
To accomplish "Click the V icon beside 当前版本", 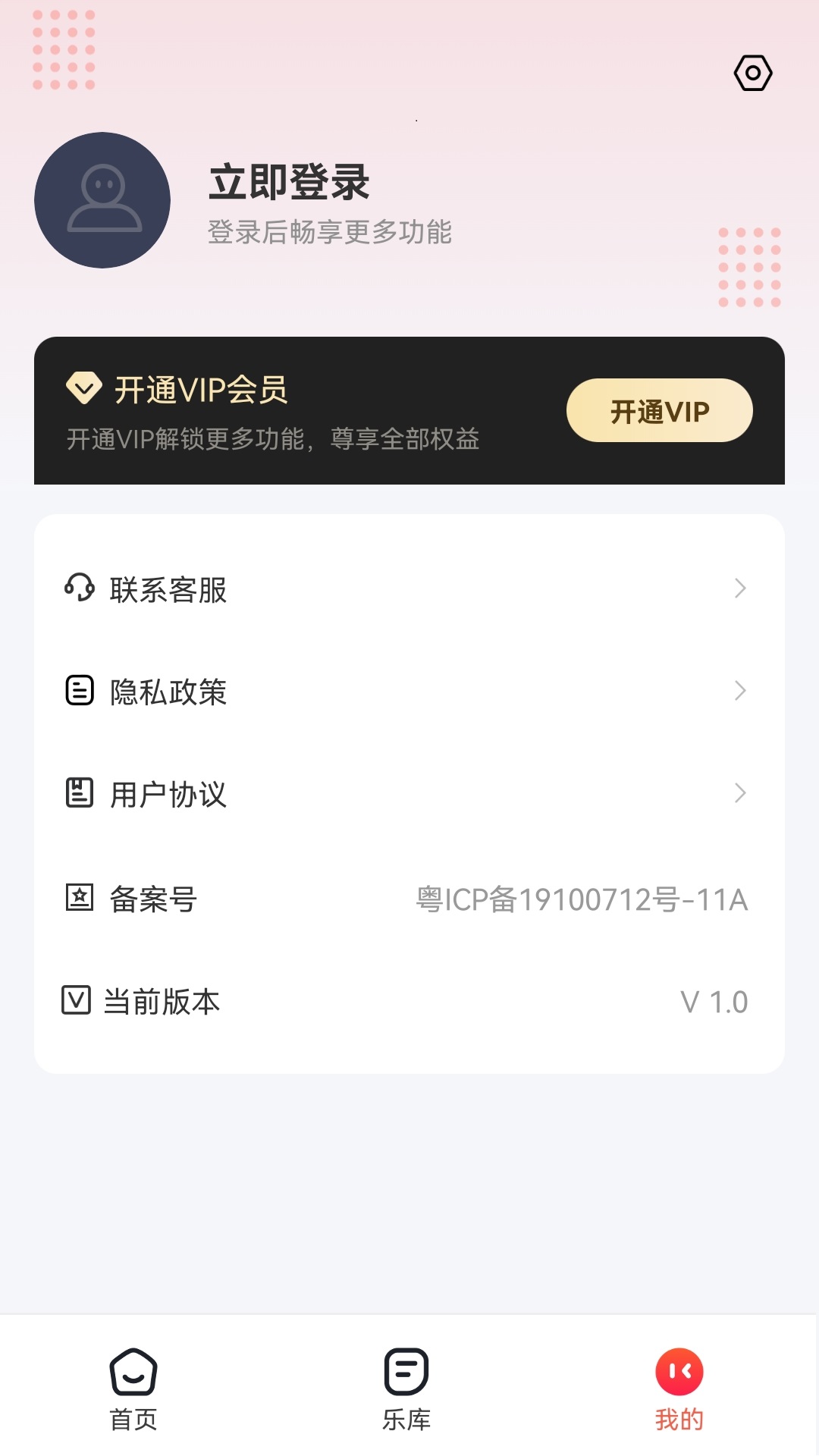I will click(x=79, y=1000).
